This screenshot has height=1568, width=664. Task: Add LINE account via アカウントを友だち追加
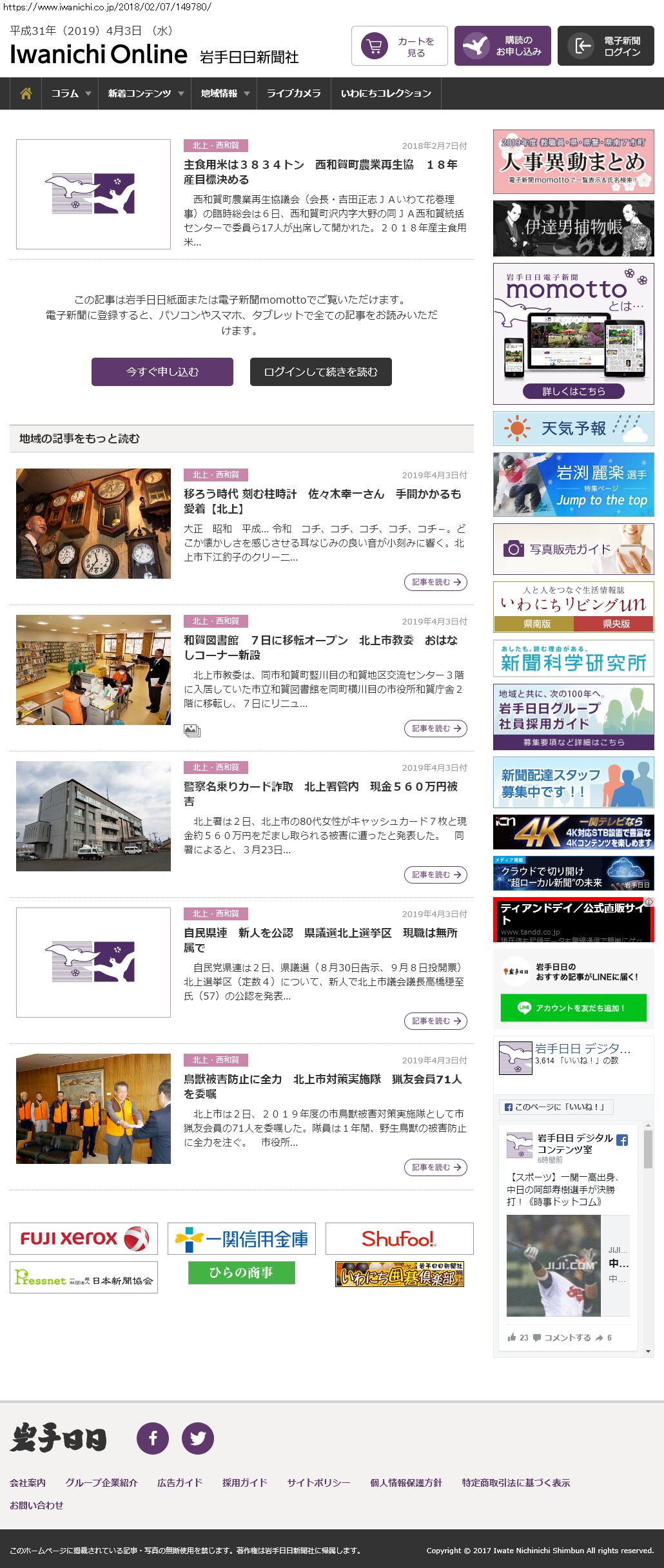(x=574, y=1008)
